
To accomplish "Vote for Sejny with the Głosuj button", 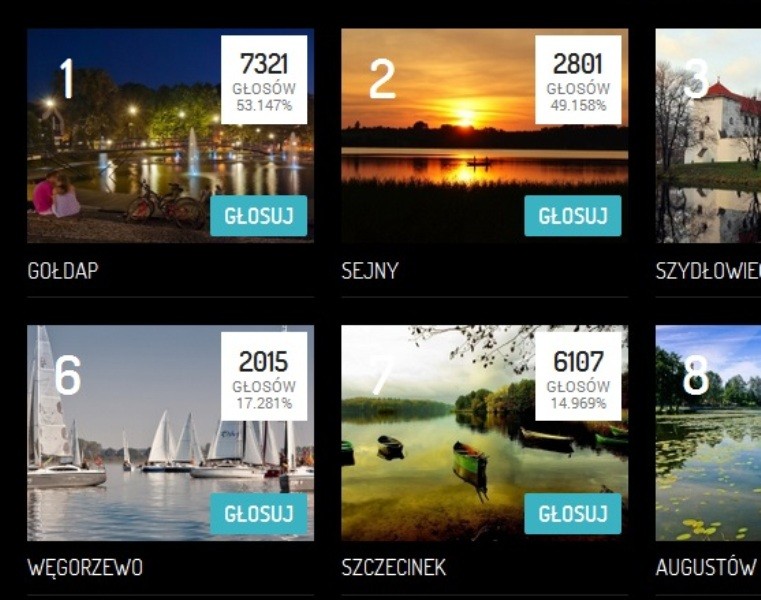I will tap(572, 216).
